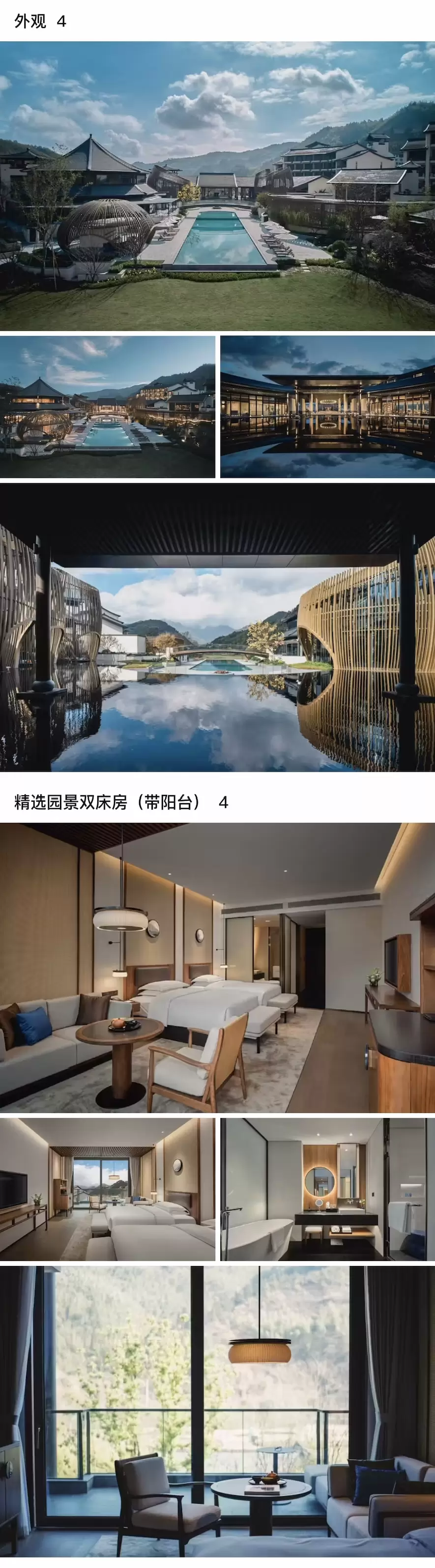View the dusk aerial pool exterior photo
This screenshot has width=435, height=1568.
[x=107, y=406]
